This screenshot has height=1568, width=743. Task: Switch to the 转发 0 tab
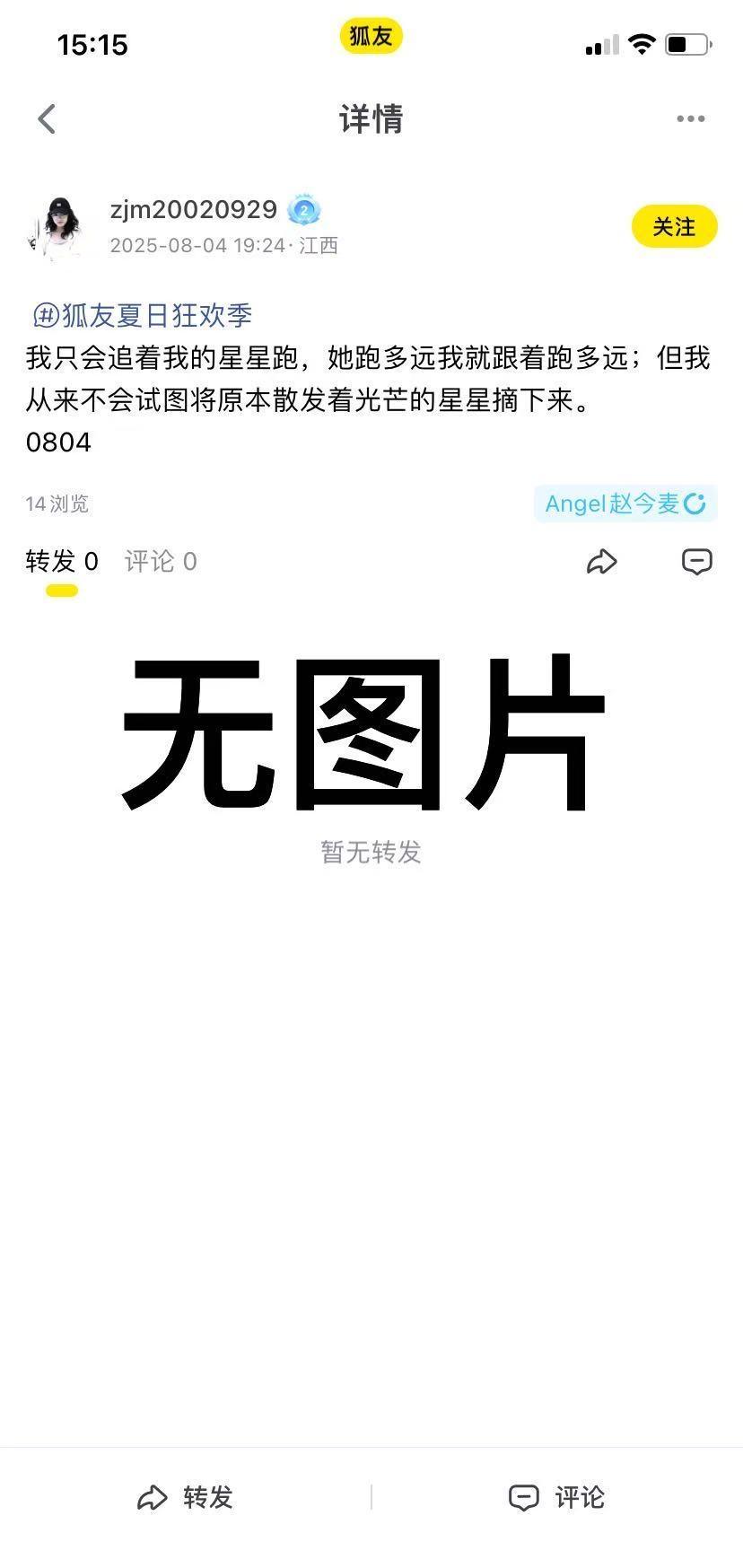(x=62, y=562)
